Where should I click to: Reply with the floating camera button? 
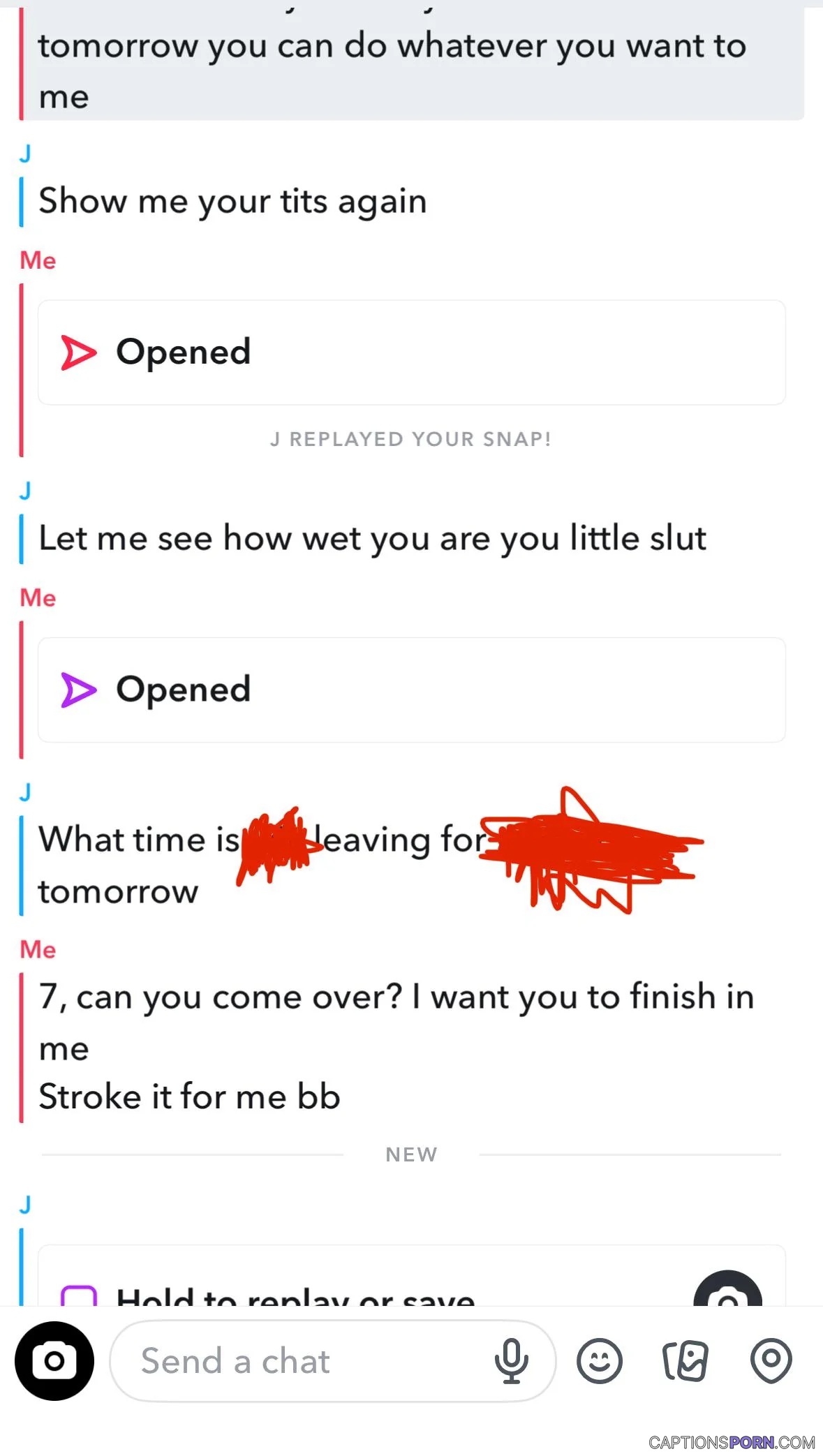coord(728,1288)
